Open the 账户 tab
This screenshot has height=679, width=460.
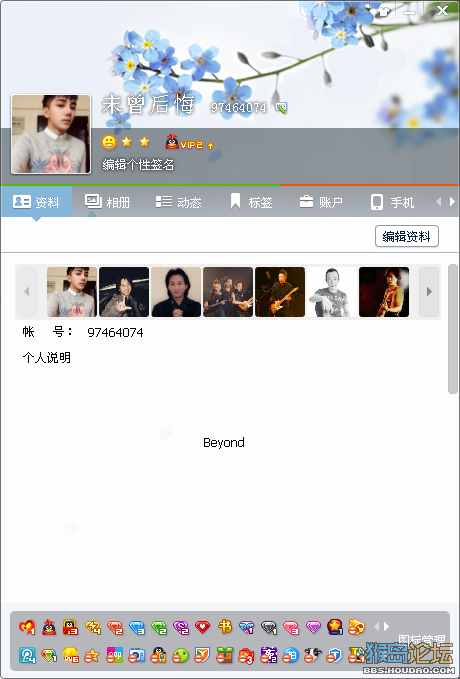click(x=321, y=202)
